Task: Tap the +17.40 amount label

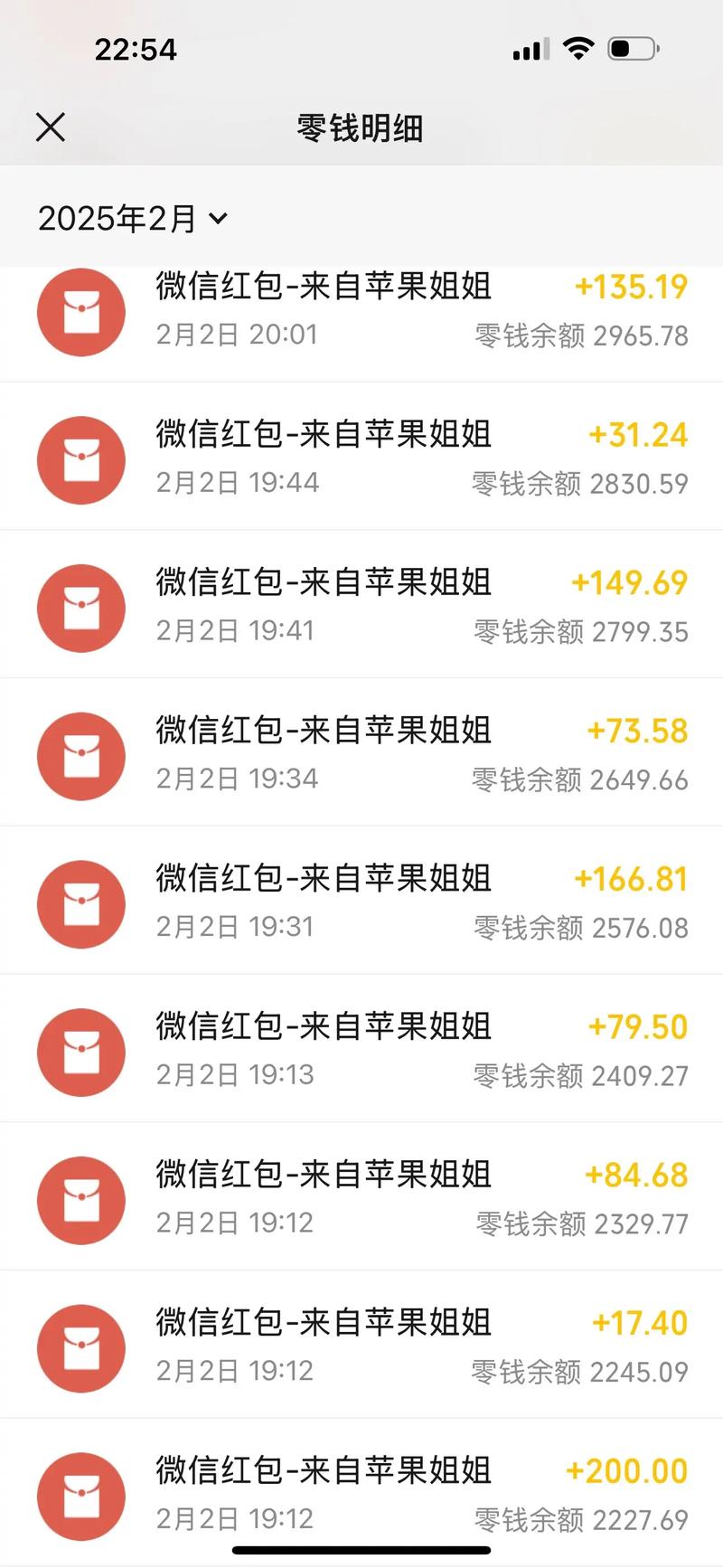Action: 641,1323
